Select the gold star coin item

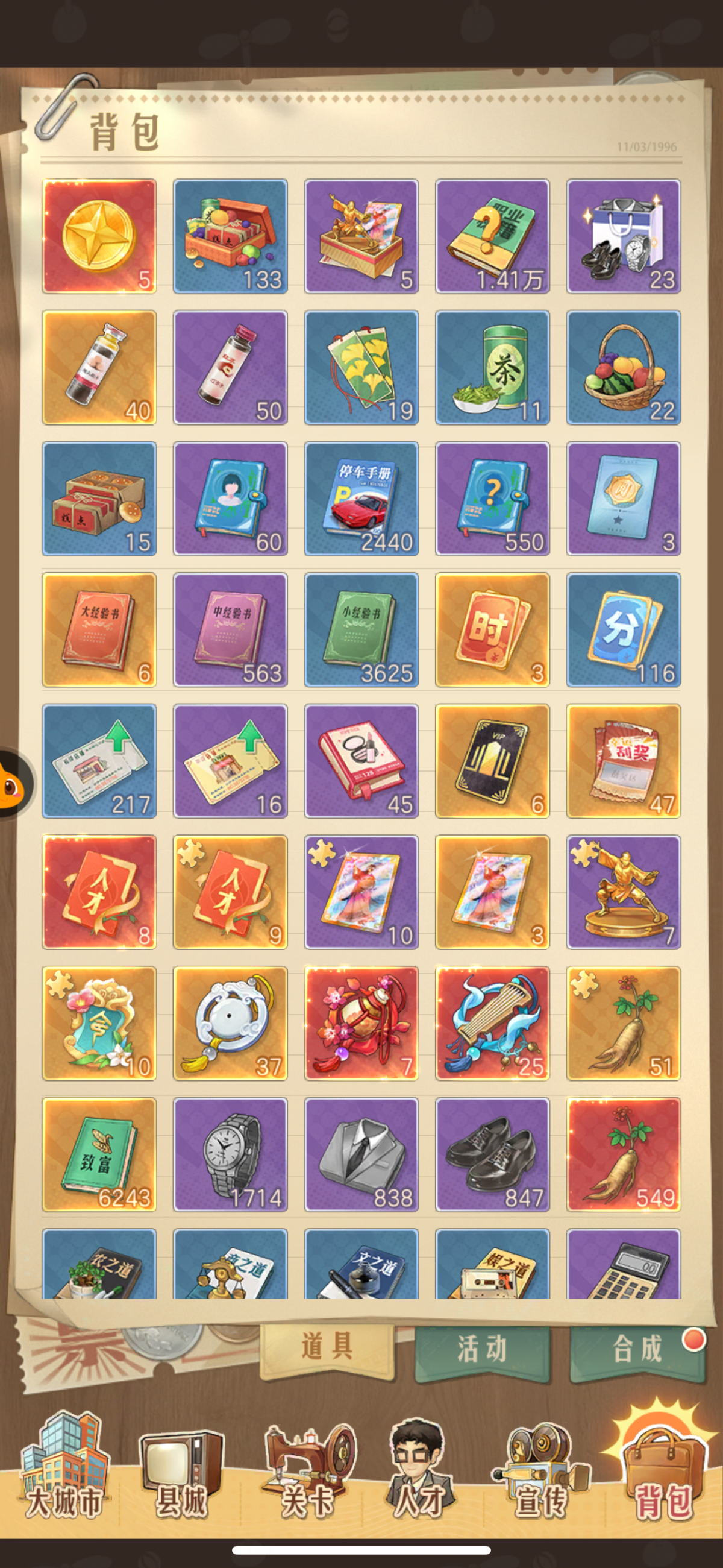tap(99, 236)
